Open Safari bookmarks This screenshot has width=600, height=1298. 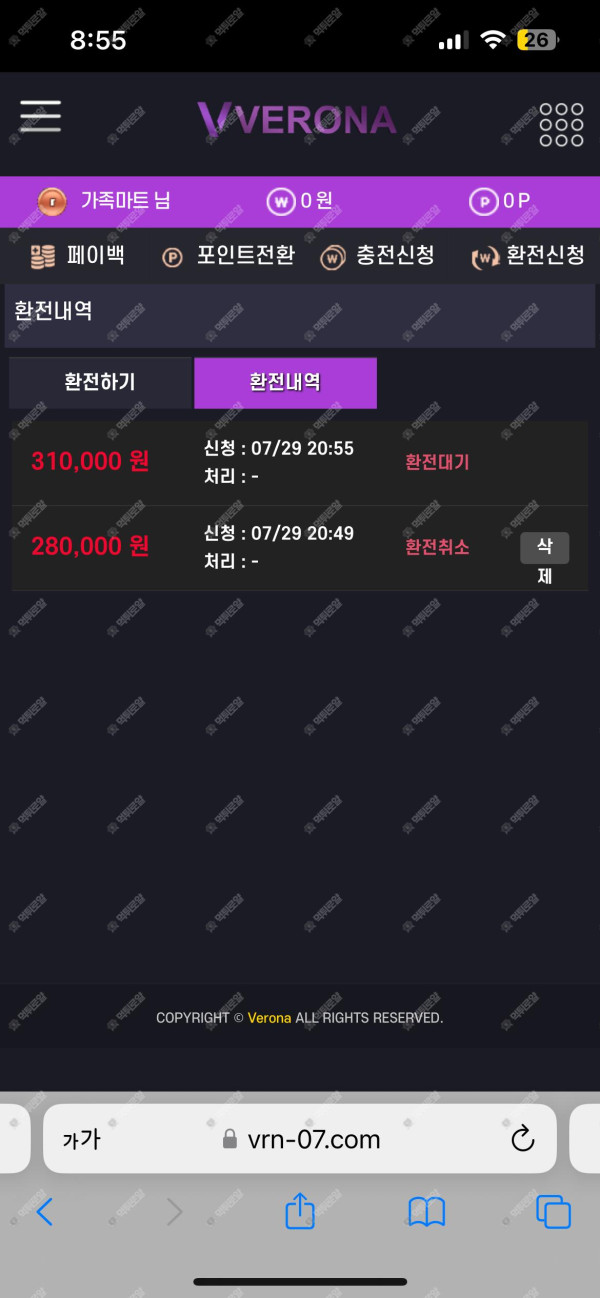point(427,1213)
